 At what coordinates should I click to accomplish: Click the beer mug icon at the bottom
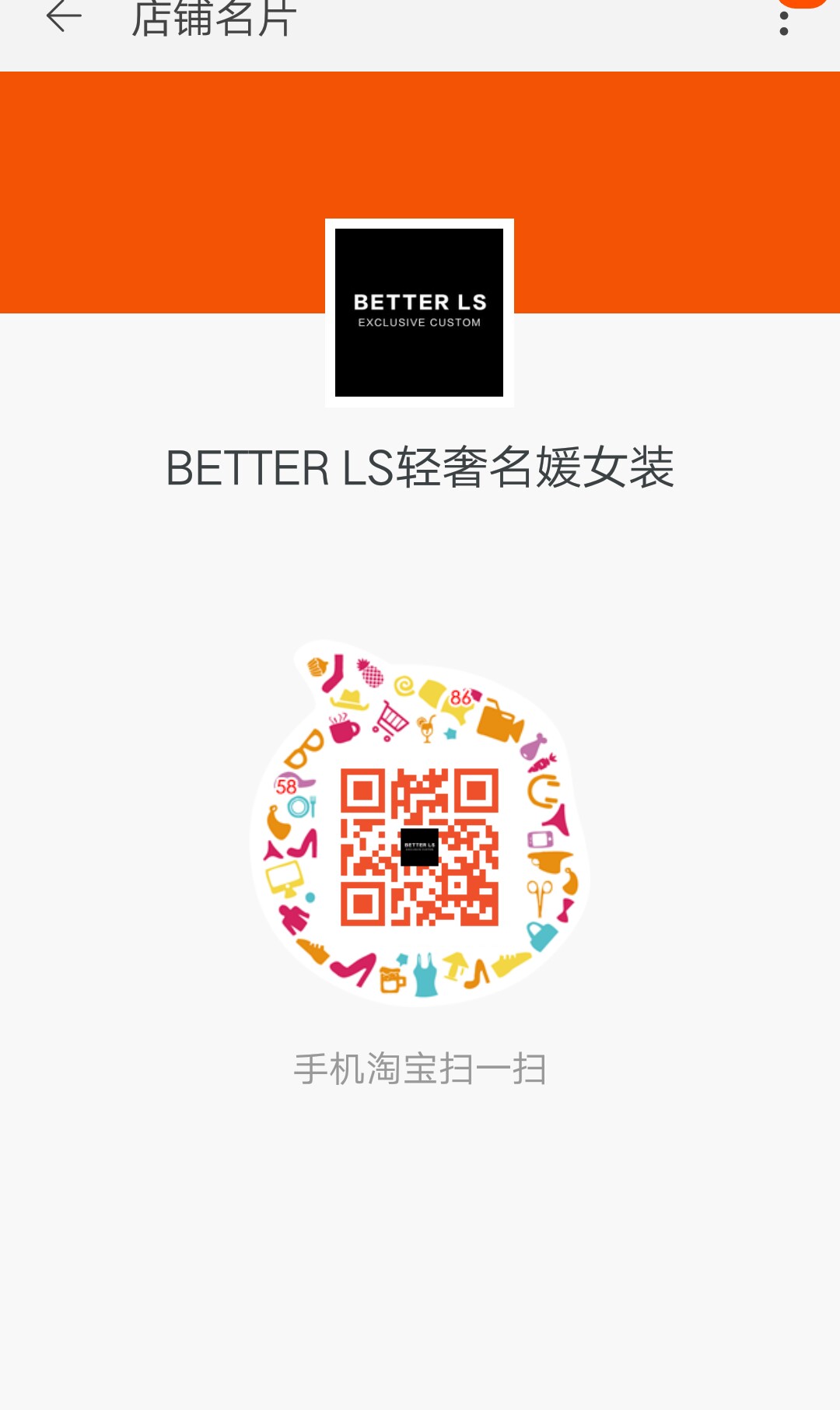(x=393, y=980)
